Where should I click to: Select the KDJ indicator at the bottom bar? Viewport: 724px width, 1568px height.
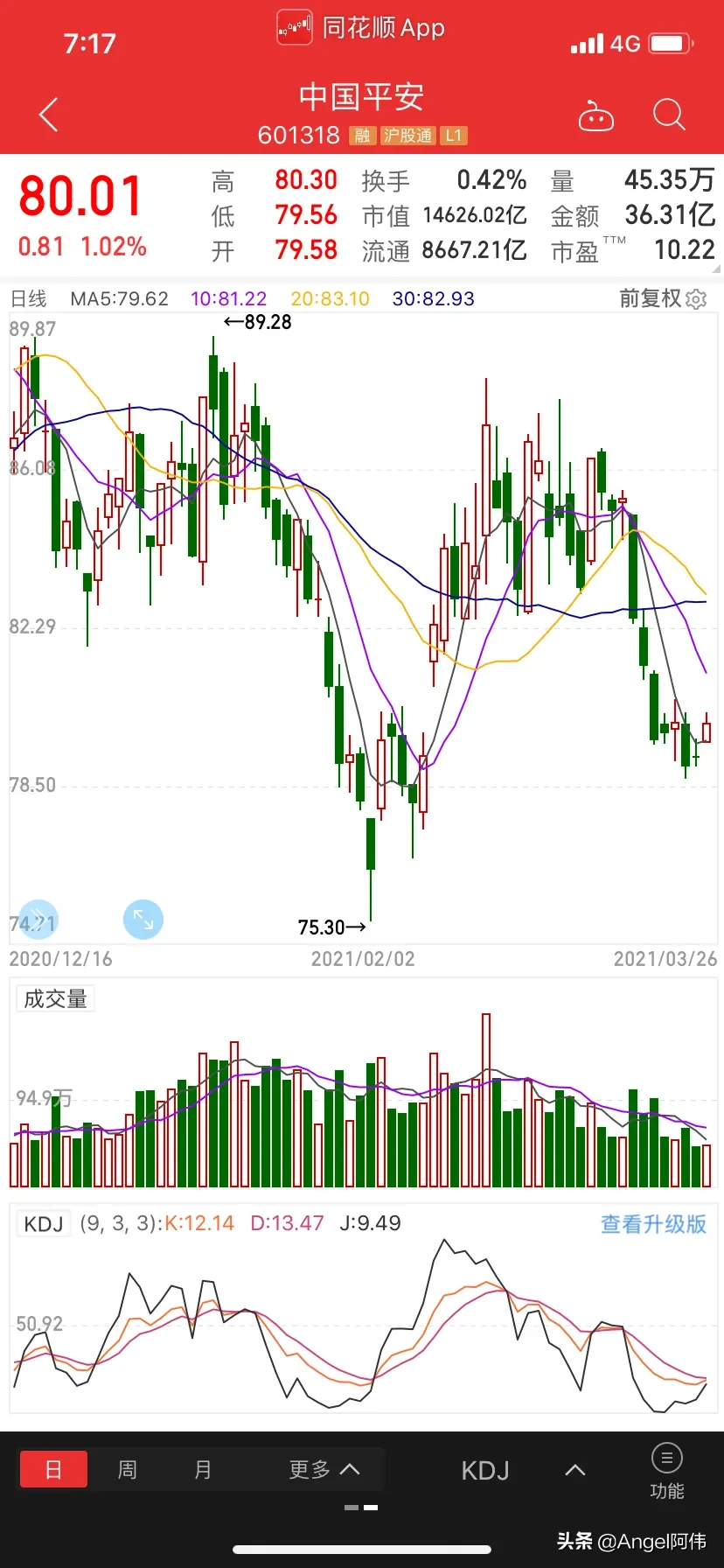tap(485, 1470)
